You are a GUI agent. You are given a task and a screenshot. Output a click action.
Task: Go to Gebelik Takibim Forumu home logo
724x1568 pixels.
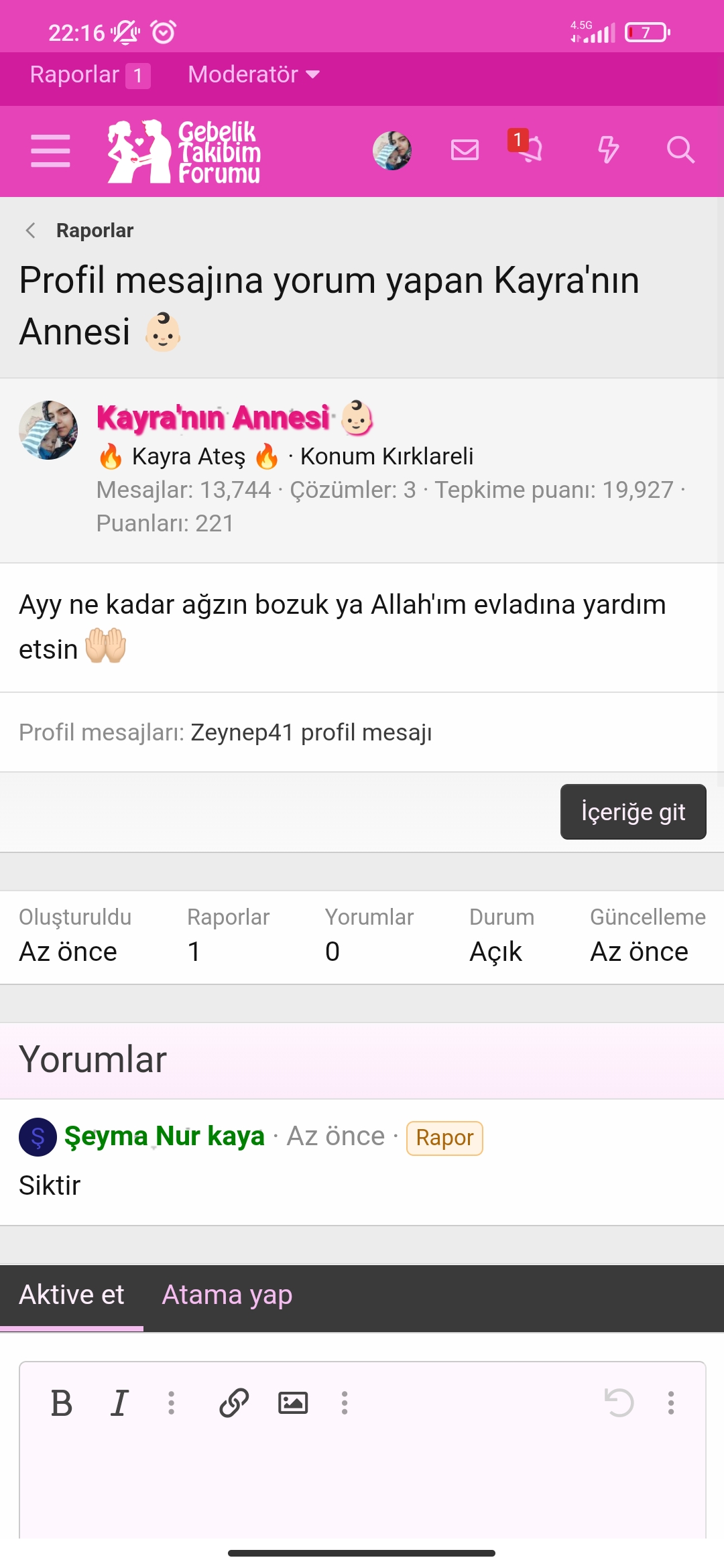point(184,151)
